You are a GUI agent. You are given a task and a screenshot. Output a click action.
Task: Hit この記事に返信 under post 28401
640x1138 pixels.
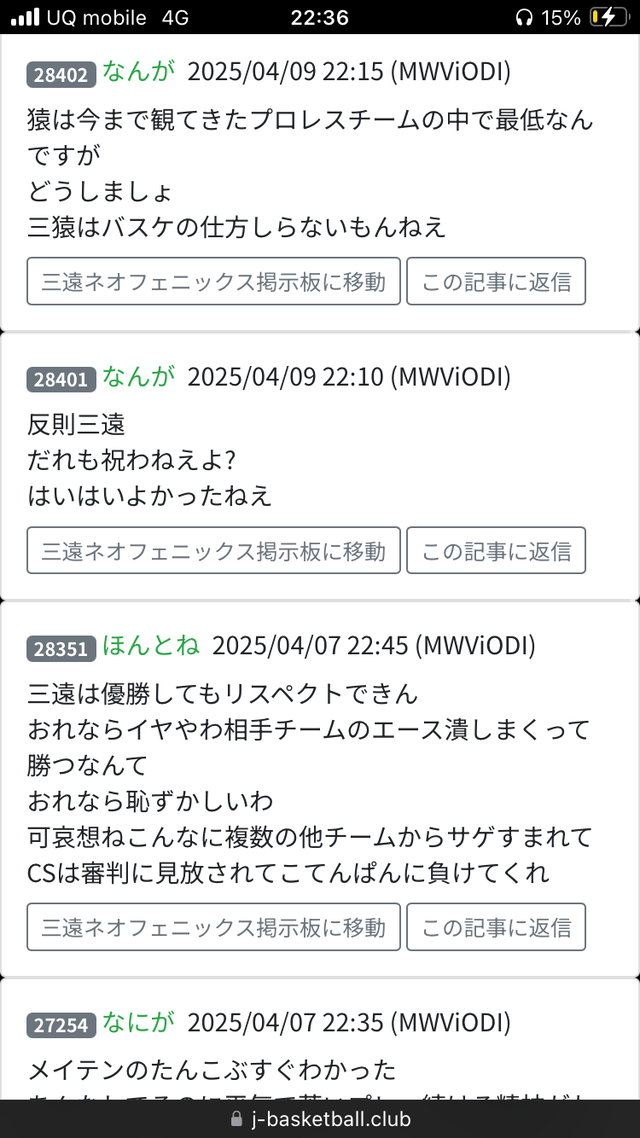point(496,551)
